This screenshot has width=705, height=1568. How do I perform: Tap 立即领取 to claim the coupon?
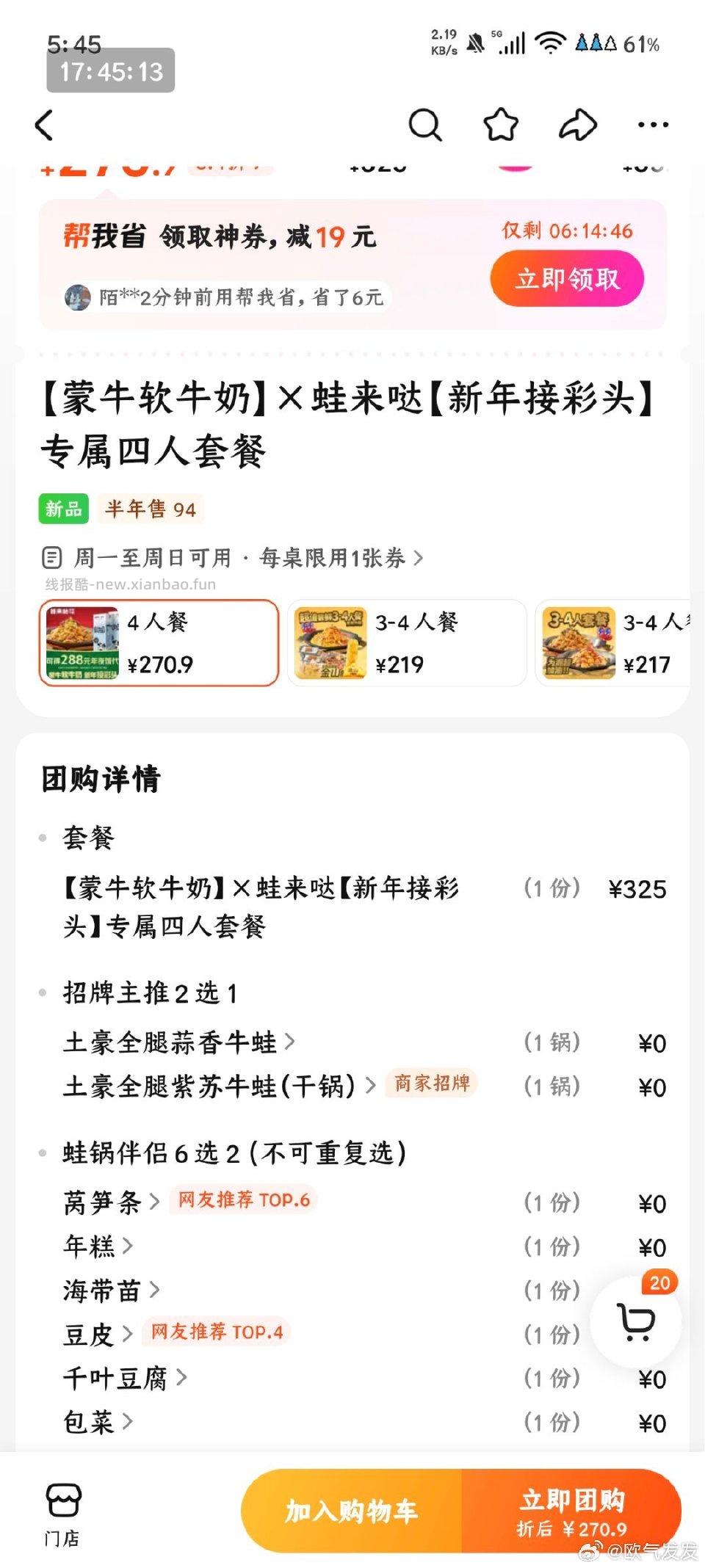click(567, 279)
